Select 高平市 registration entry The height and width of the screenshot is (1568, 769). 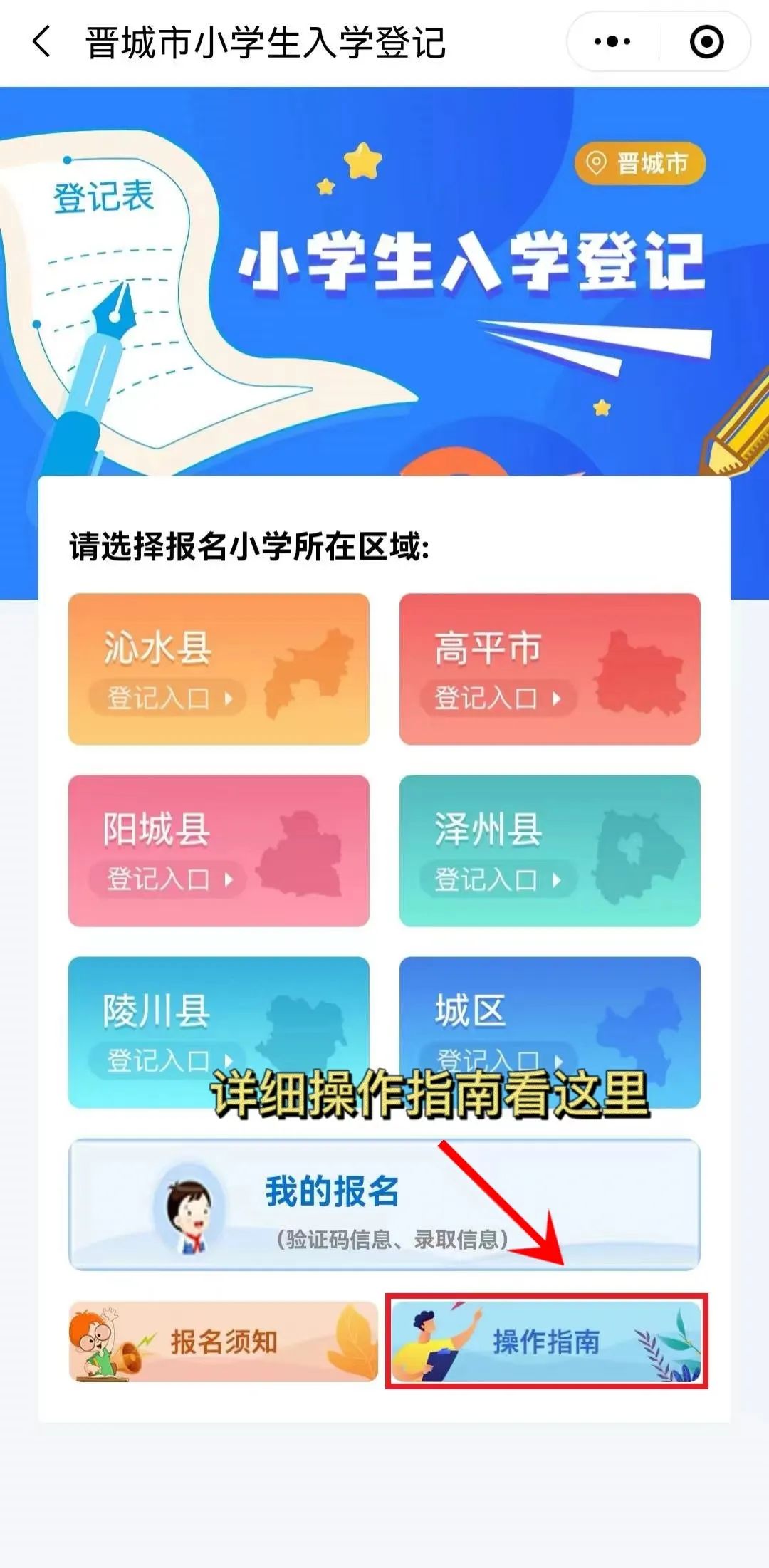(x=550, y=669)
